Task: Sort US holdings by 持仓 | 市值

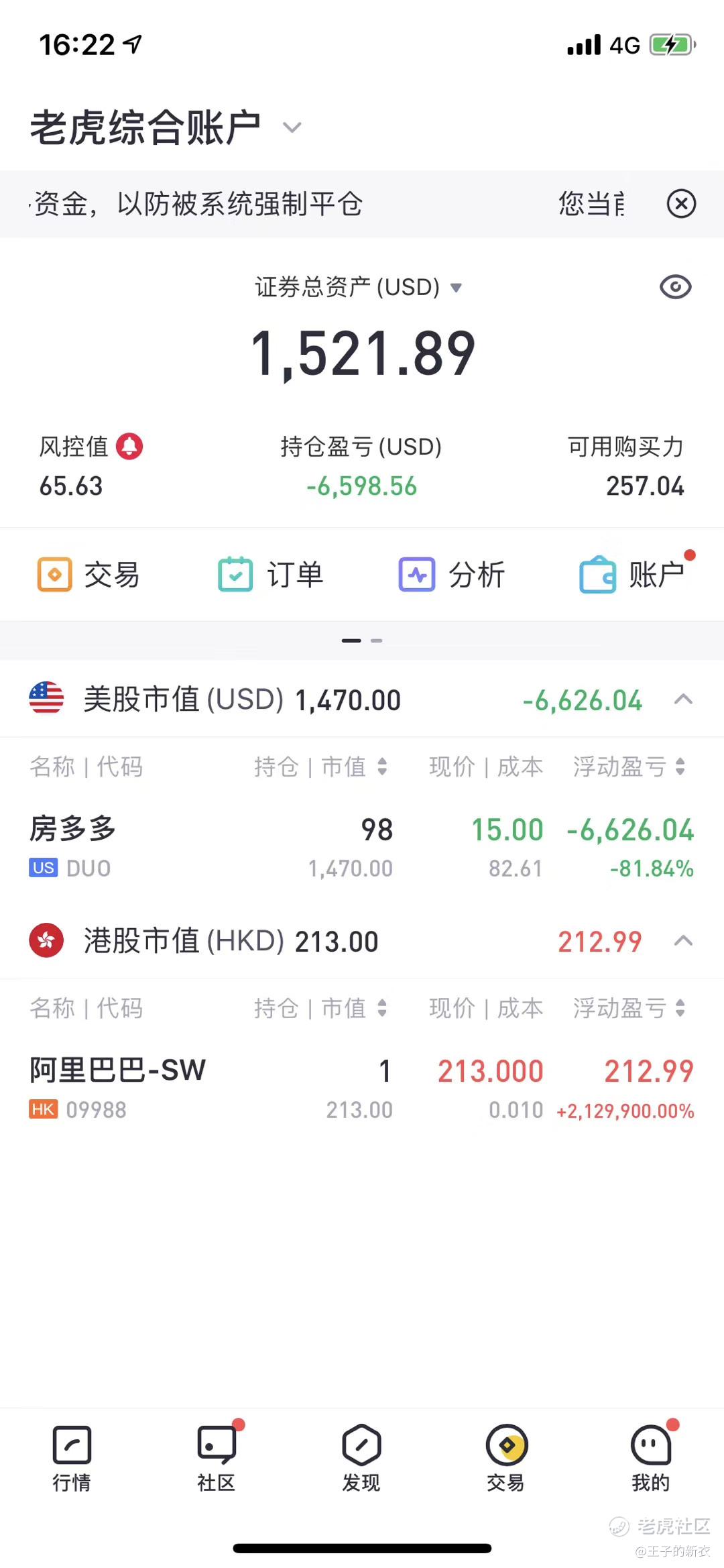Action: pos(320,767)
